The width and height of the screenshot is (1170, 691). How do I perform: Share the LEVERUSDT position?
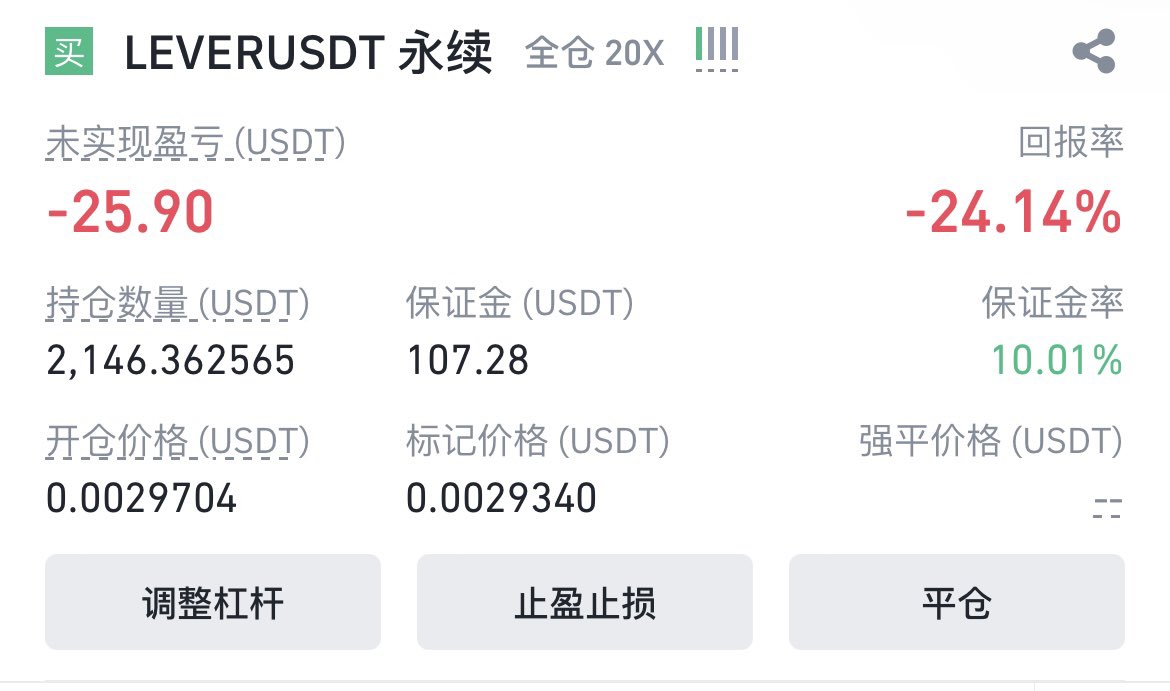pyautogui.click(x=1093, y=51)
